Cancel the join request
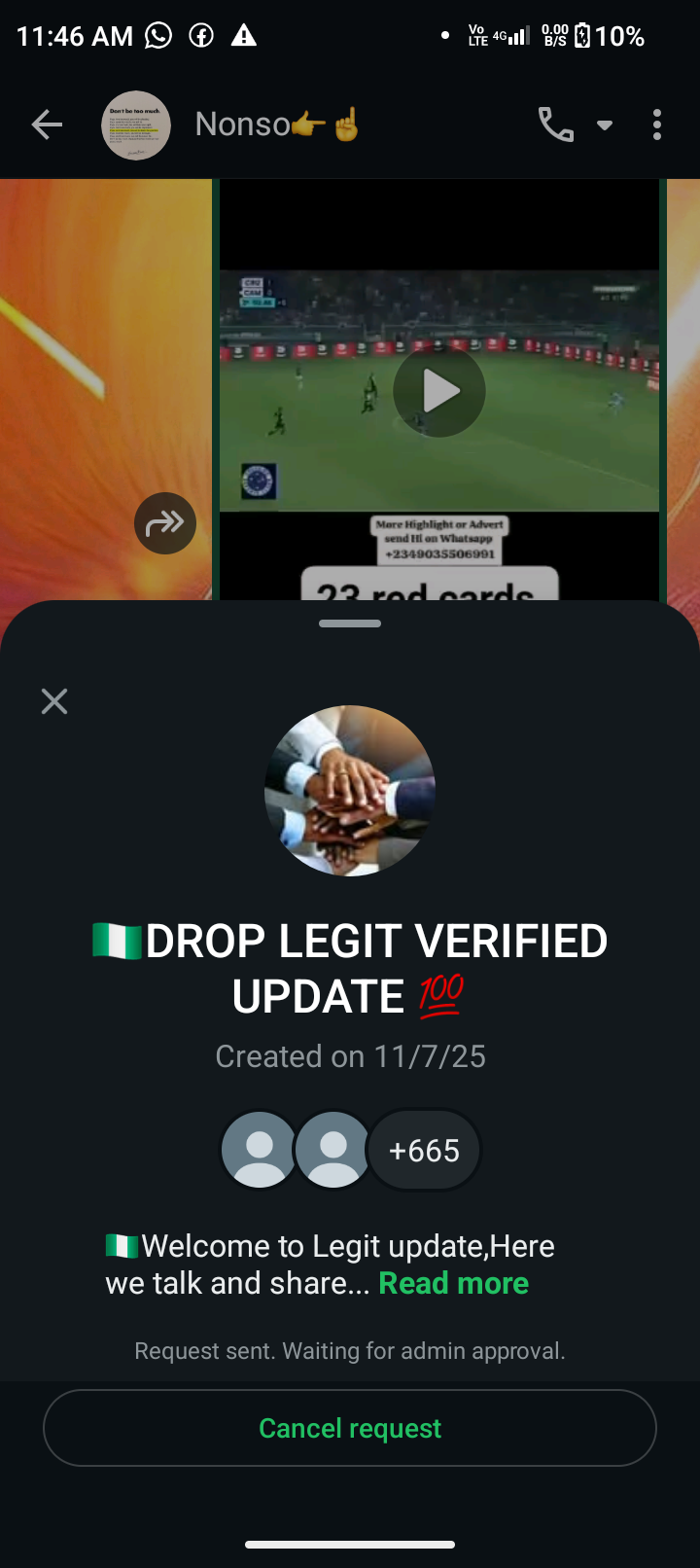 (350, 1428)
